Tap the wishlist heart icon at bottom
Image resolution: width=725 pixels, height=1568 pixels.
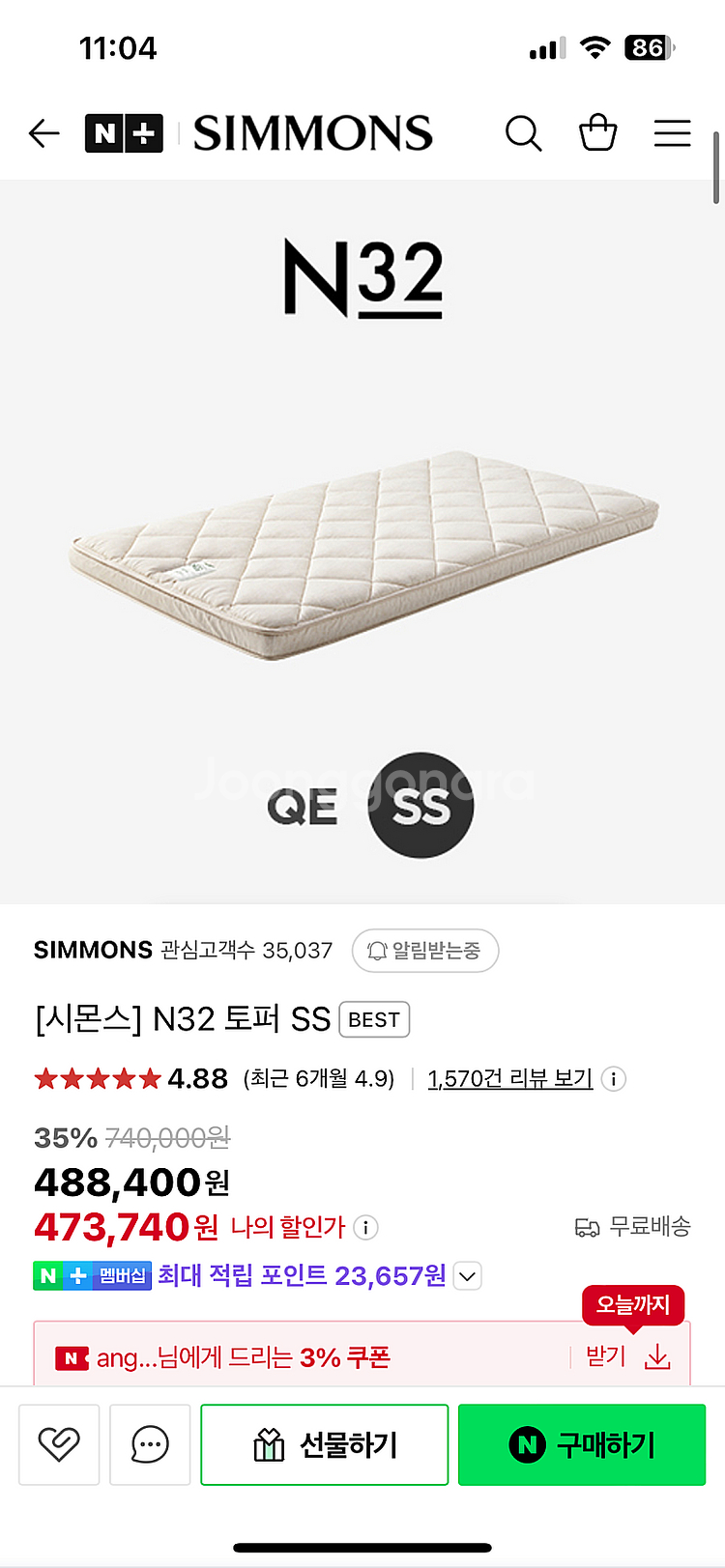pos(59,1444)
